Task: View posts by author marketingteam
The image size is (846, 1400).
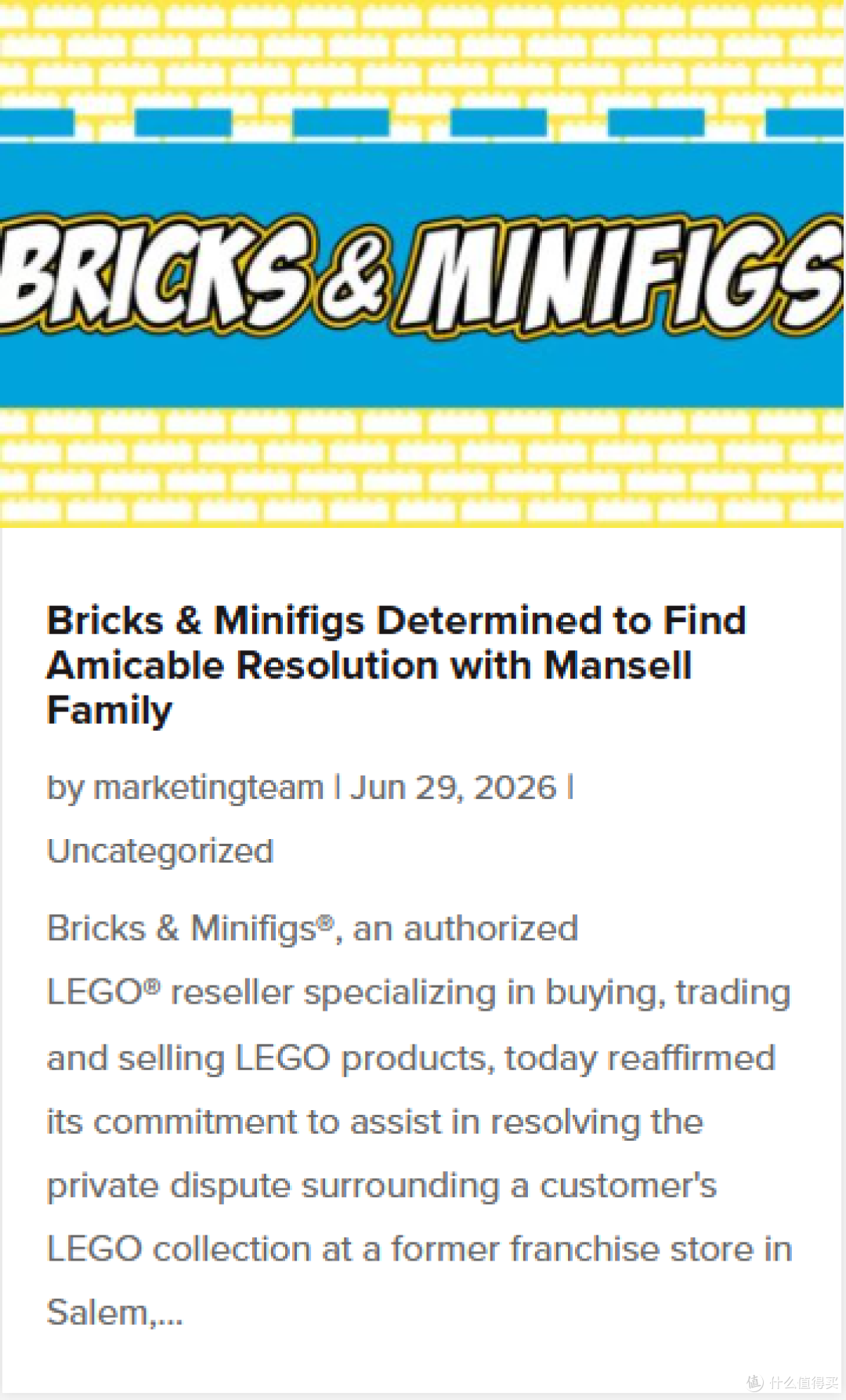Action: coord(208,787)
